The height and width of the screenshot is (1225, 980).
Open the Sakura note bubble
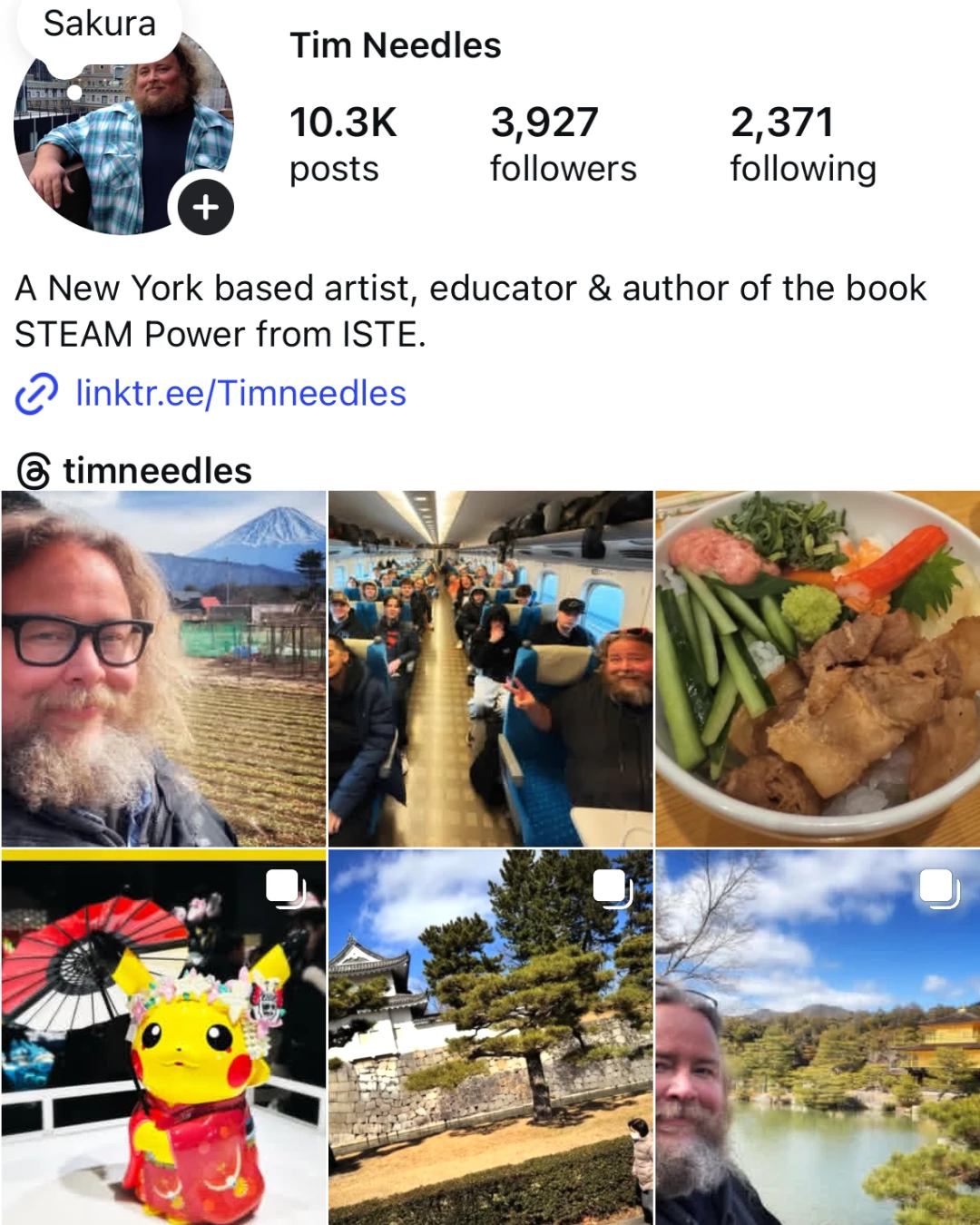(100, 25)
